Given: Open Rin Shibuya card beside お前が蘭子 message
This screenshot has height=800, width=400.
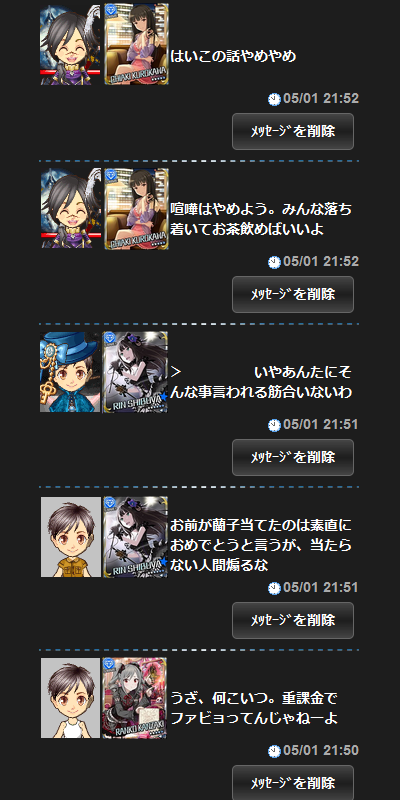Looking at the screenshot, I should (135, 537).
